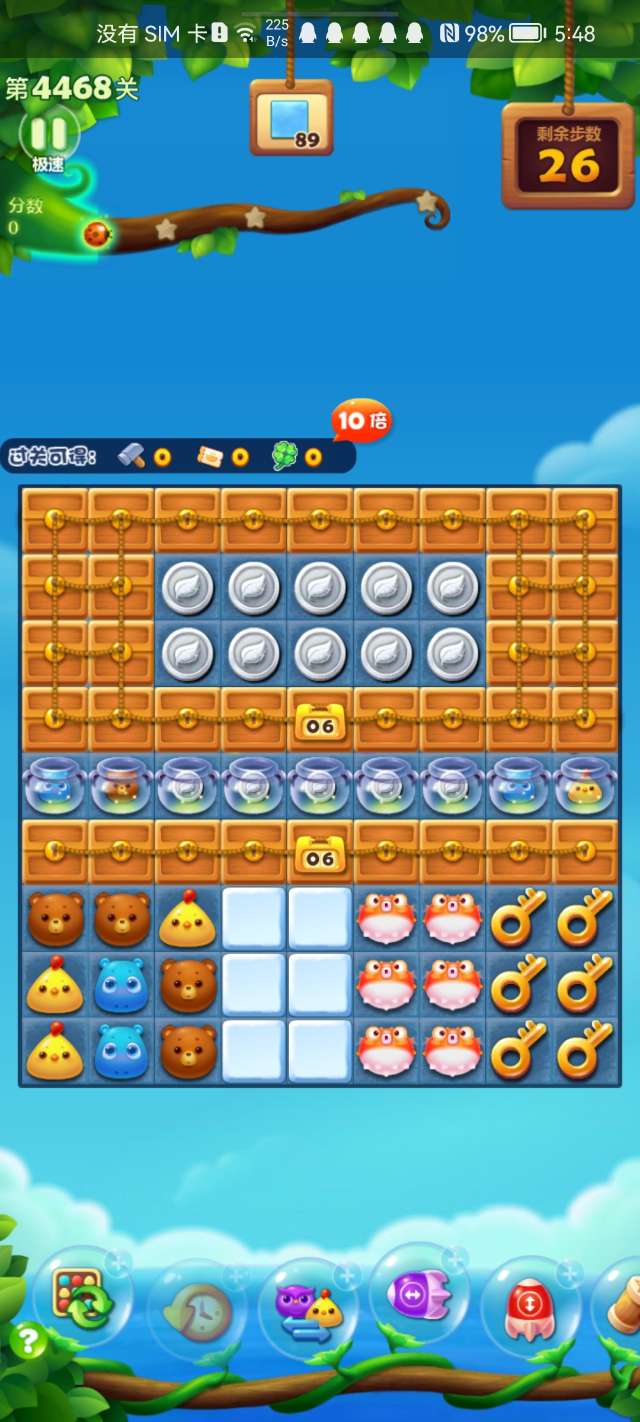Use the board refresh booster
Viewport: 640px width, 1422px height.
coord(81,1297)
